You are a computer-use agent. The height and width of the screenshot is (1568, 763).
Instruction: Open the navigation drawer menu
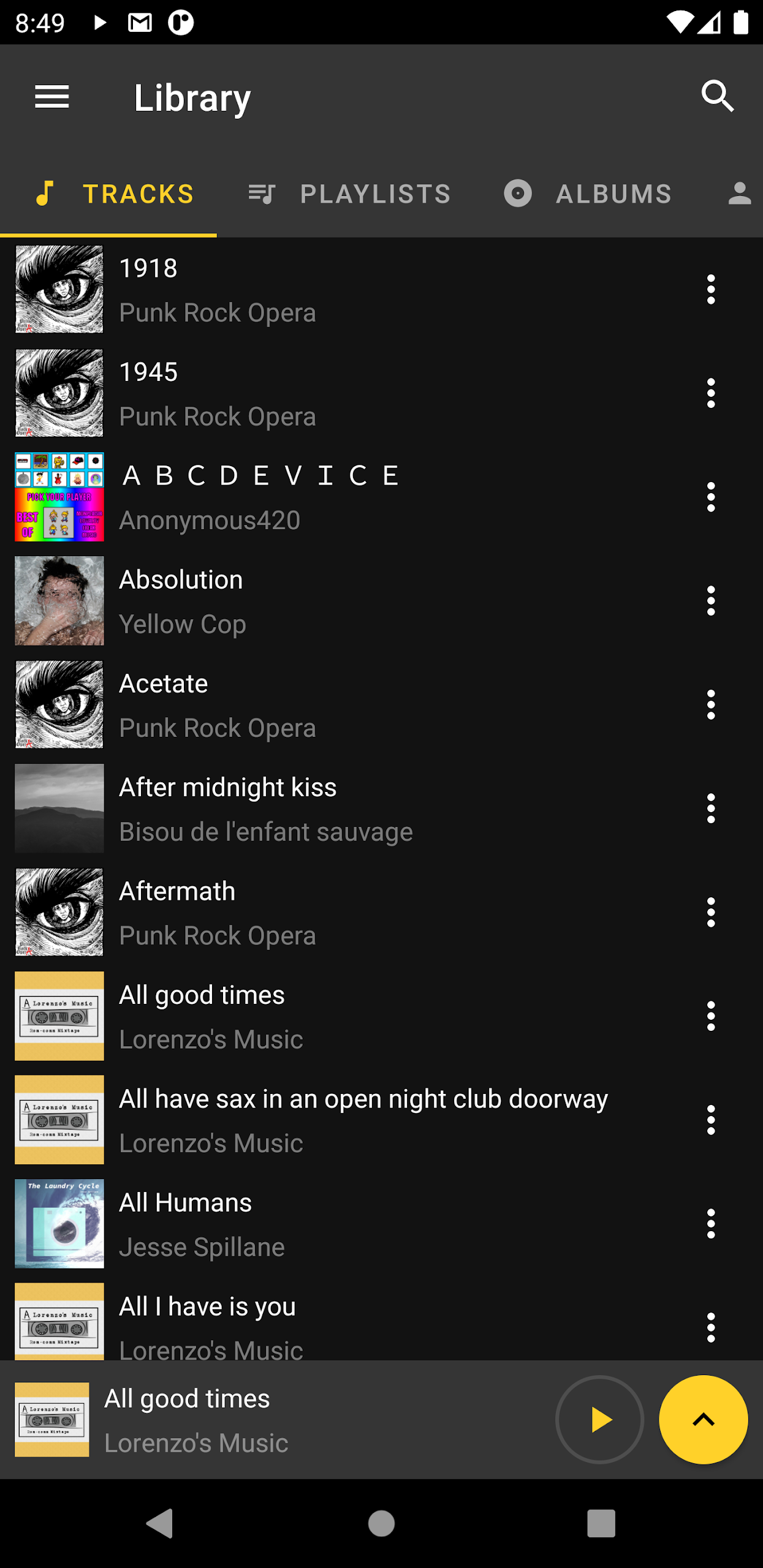52,97
